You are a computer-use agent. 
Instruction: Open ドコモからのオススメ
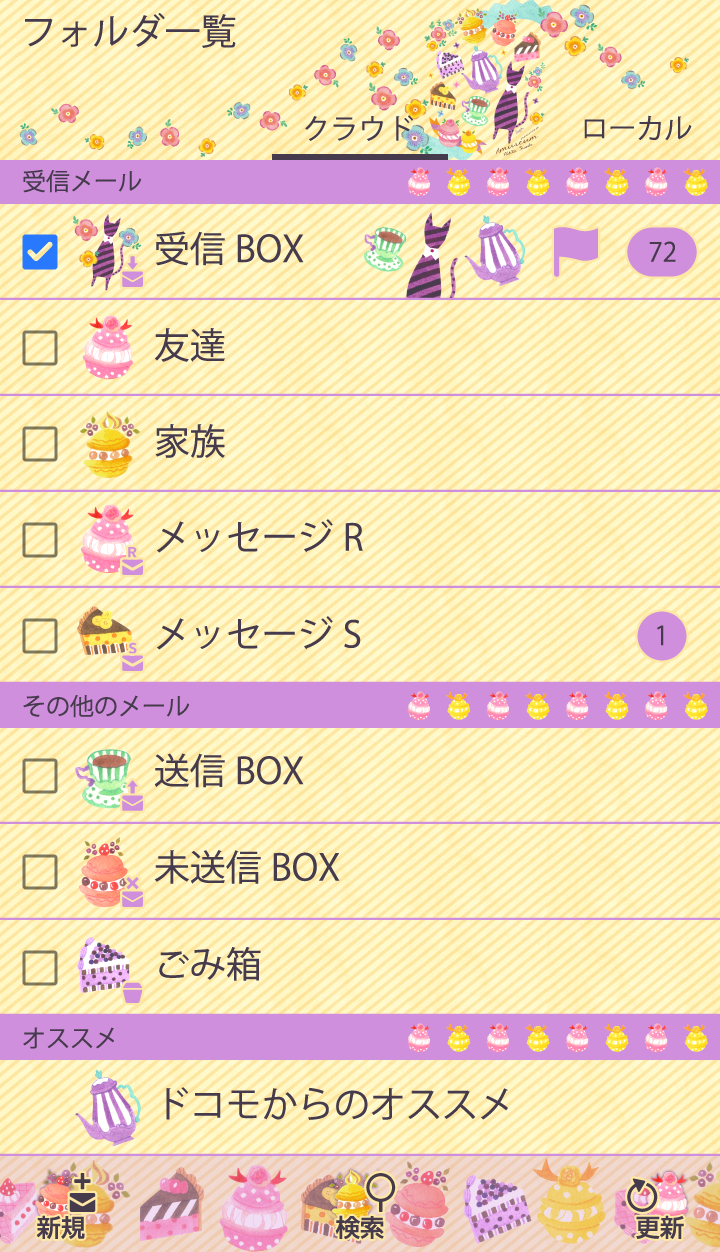tap(334, 1104)
